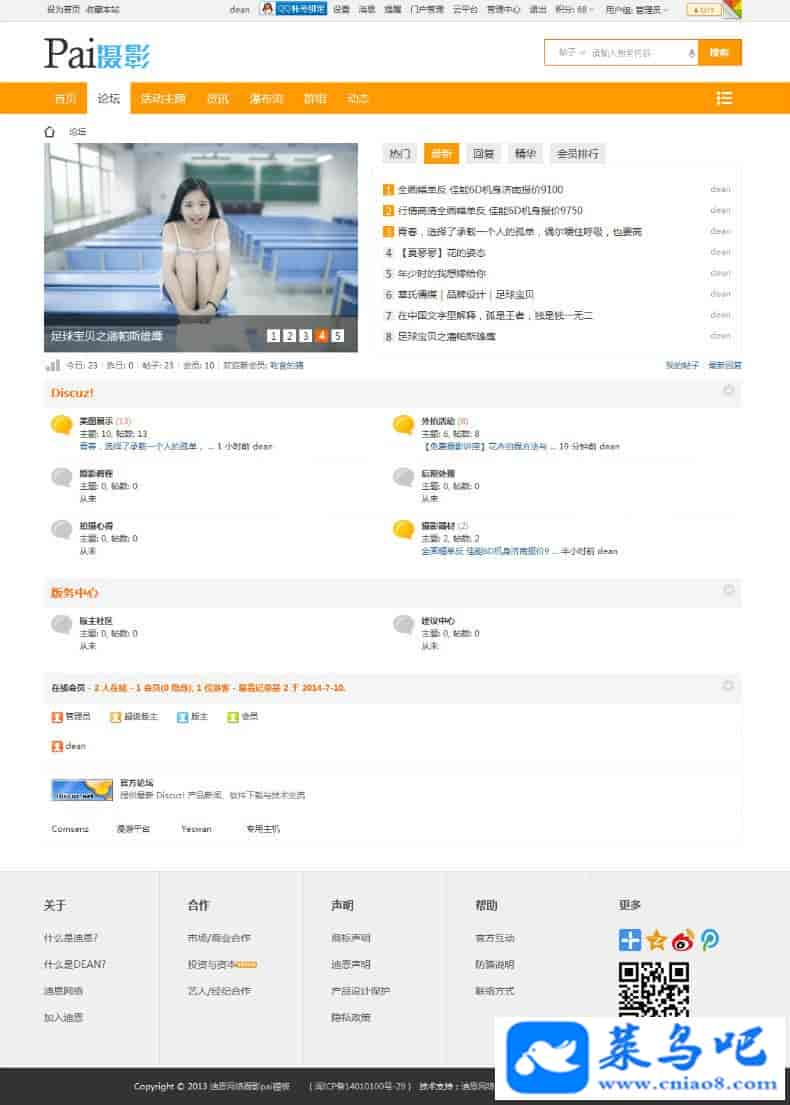Open the 首页 home nav item

point(65,98)
